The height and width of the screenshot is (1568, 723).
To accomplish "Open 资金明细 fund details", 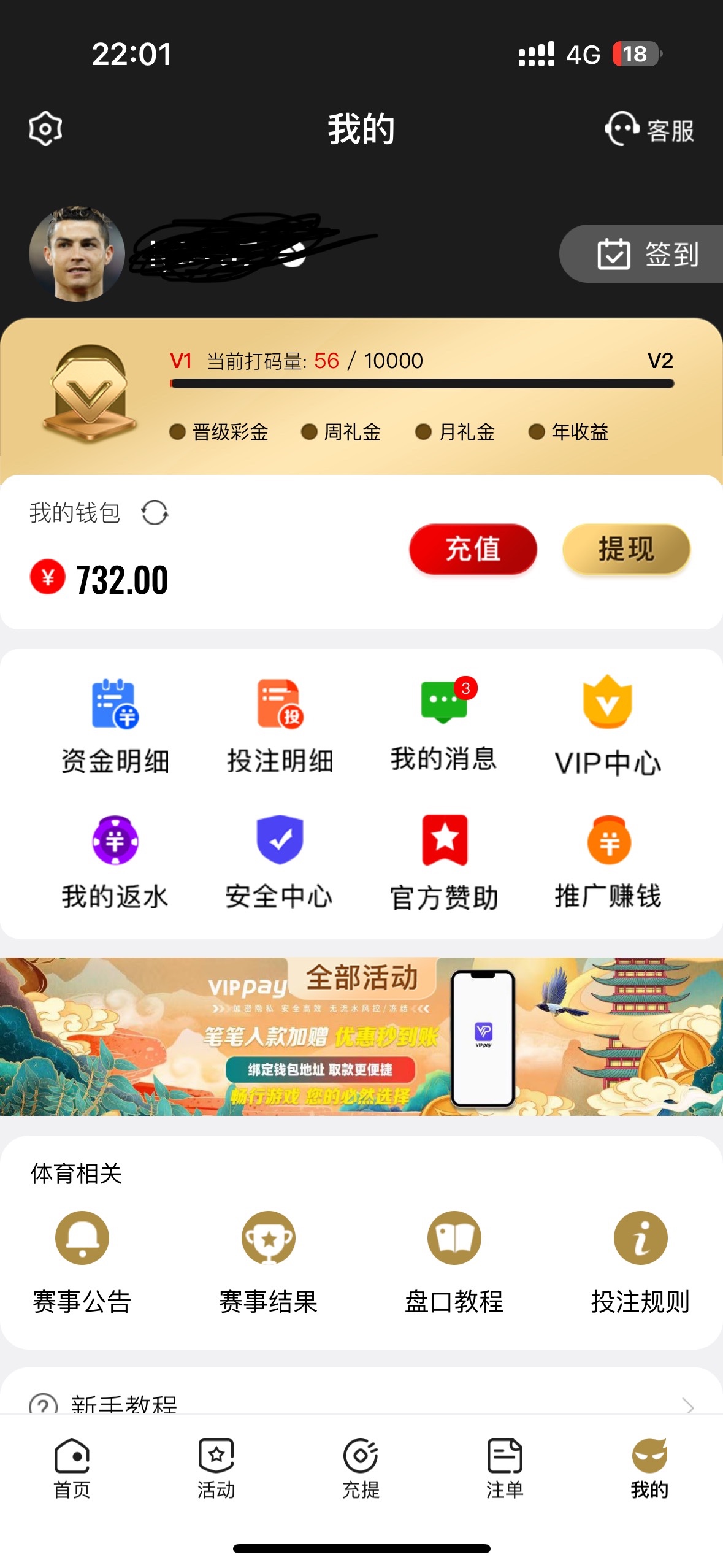I will tap(115, 726).
